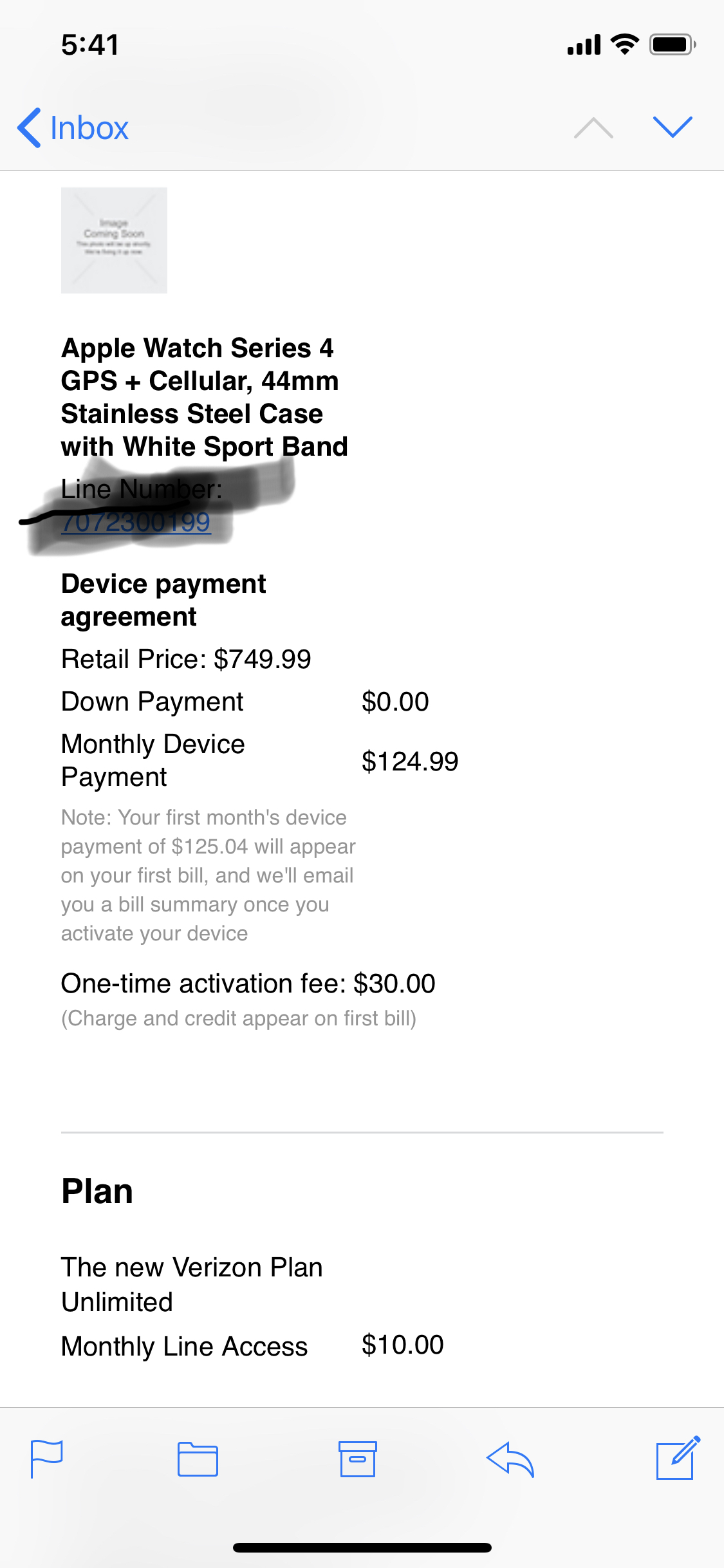The height and width of the screenshot is (1568, 724).
Task: Archive this email
Action: pyautogui.click(x=358, y=1459)
